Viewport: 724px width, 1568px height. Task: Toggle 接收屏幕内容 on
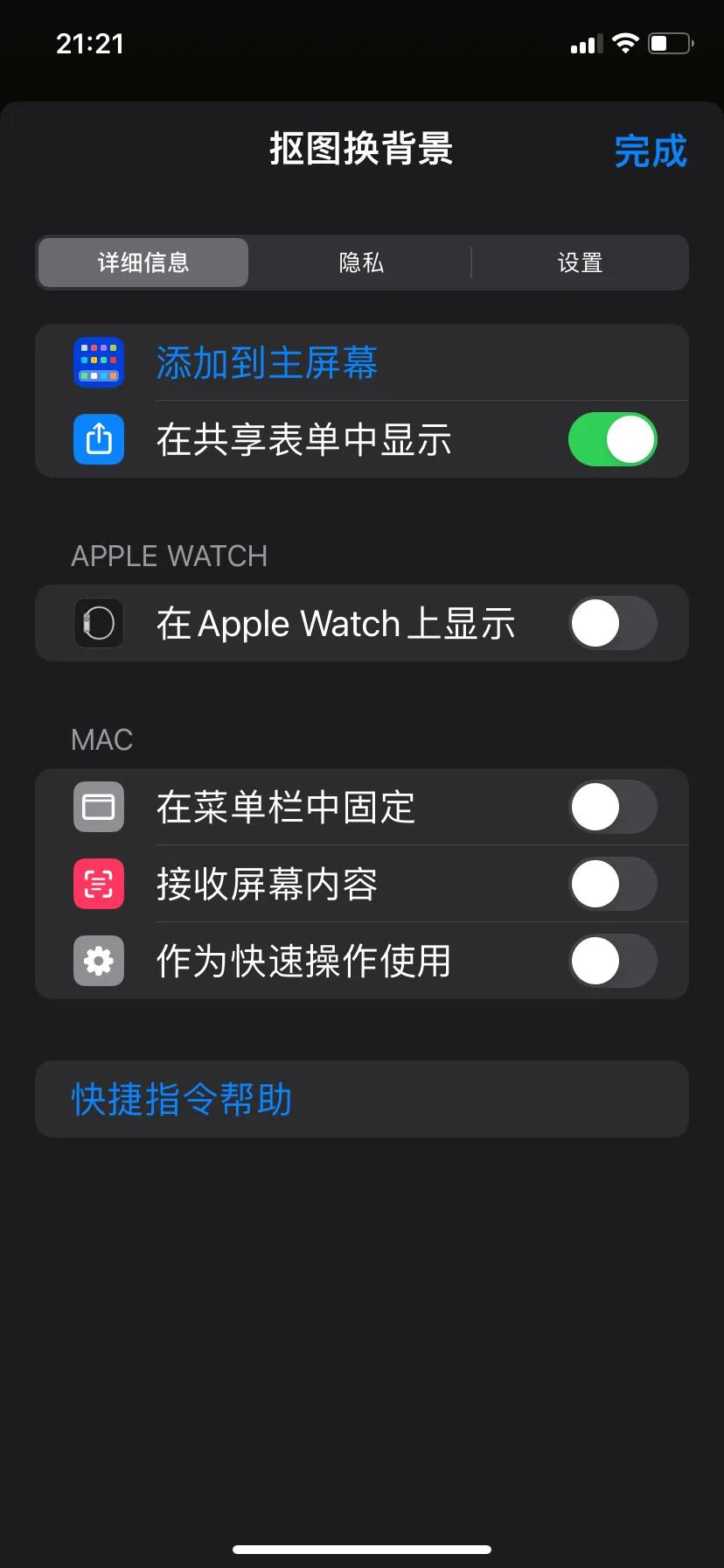click(x=612, y=884)
